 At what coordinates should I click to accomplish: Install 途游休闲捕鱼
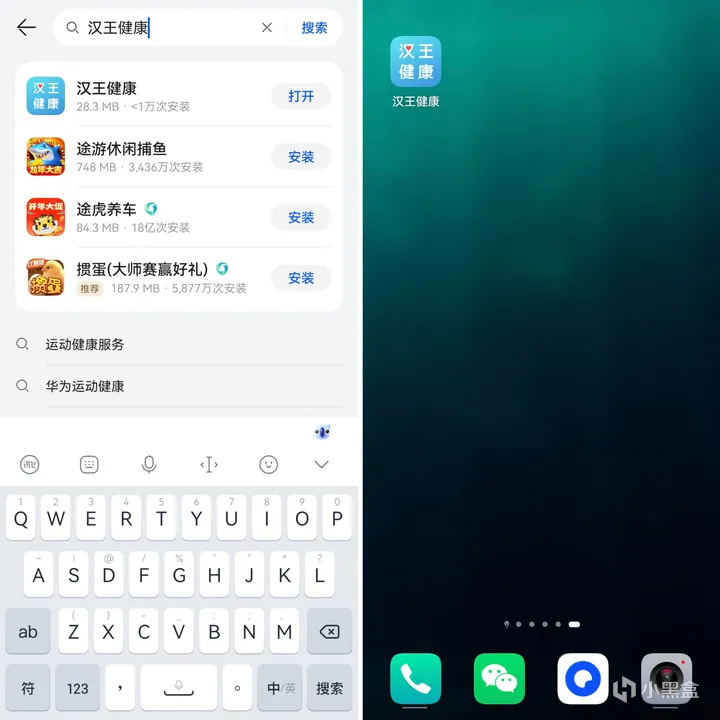pos(301,157)
